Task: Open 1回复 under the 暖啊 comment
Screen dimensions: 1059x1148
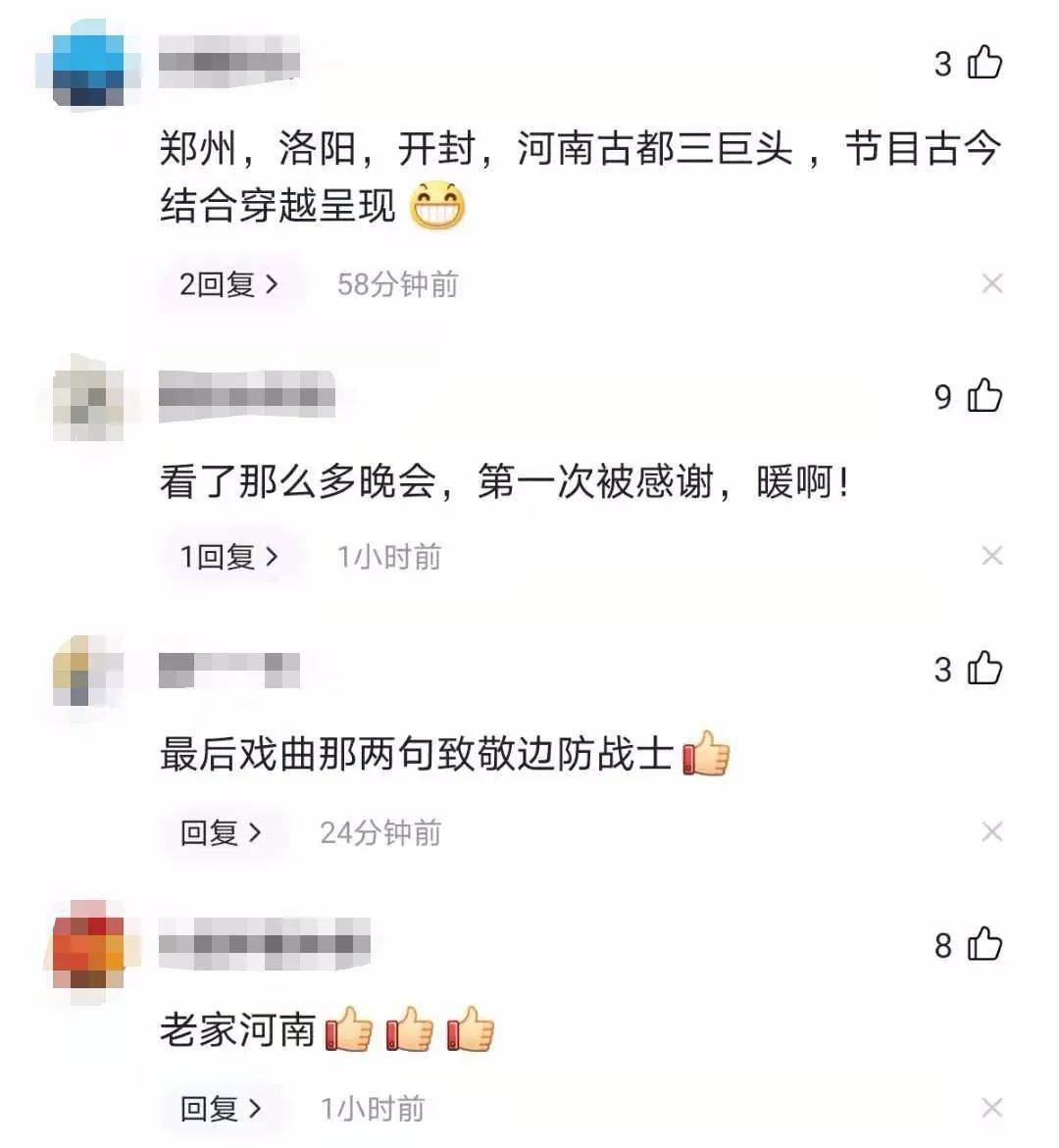Action: pyautogui.click(x=229, y=557)
